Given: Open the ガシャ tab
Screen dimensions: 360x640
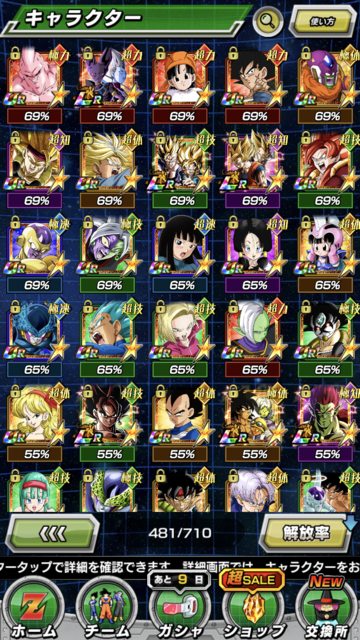Looking at the screenshot, I should [179, 608].
